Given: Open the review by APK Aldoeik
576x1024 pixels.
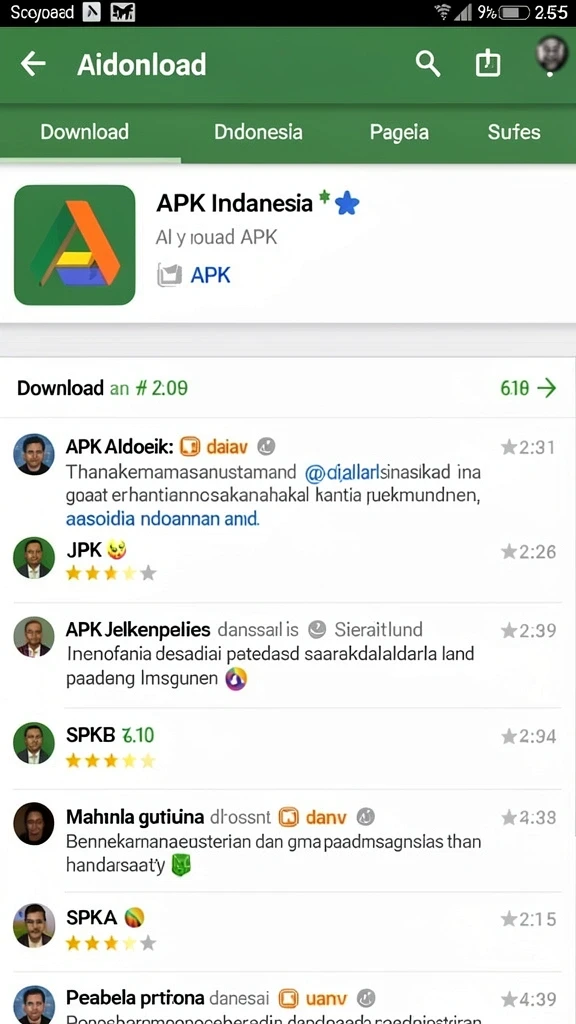Looking at the screenshot, I should coord(288,479).
